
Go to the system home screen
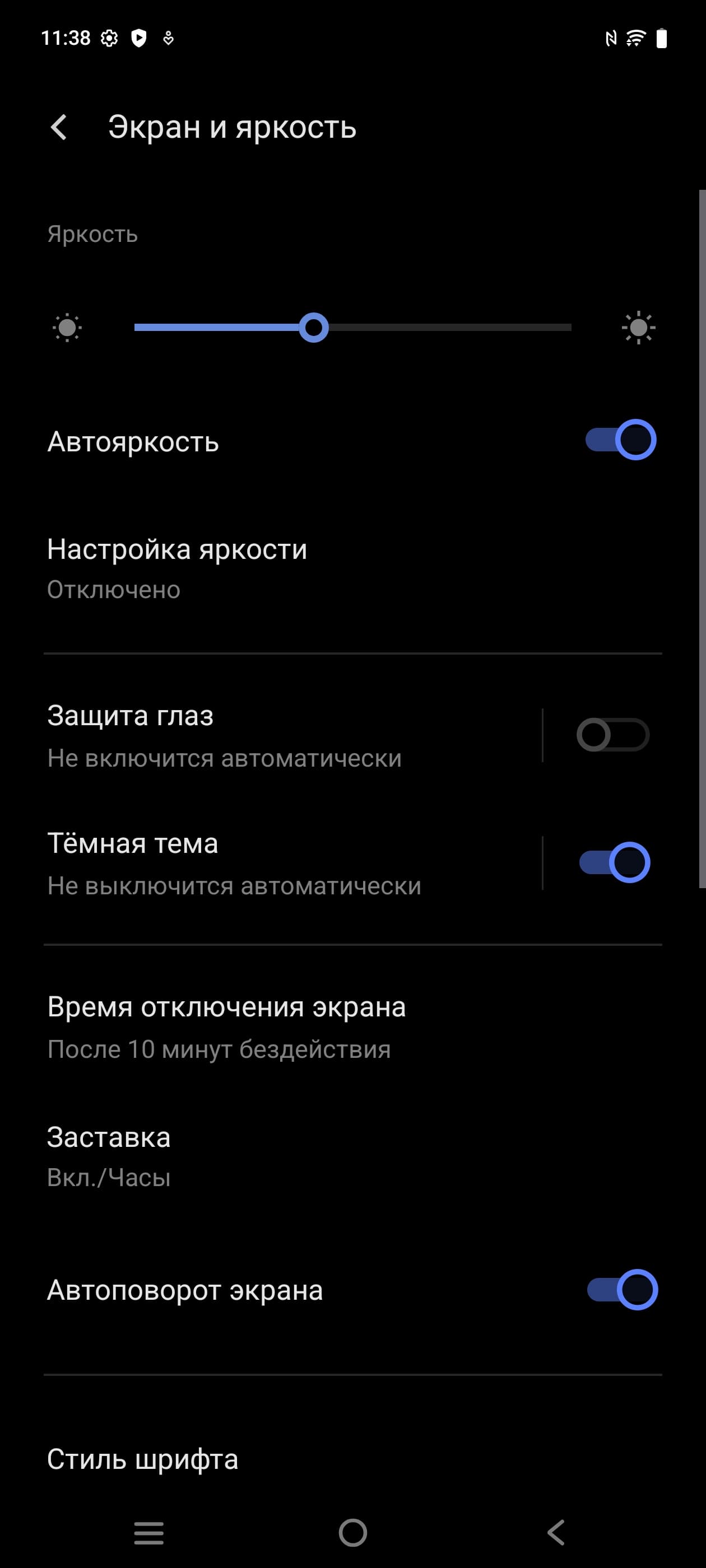[352, 1533]
